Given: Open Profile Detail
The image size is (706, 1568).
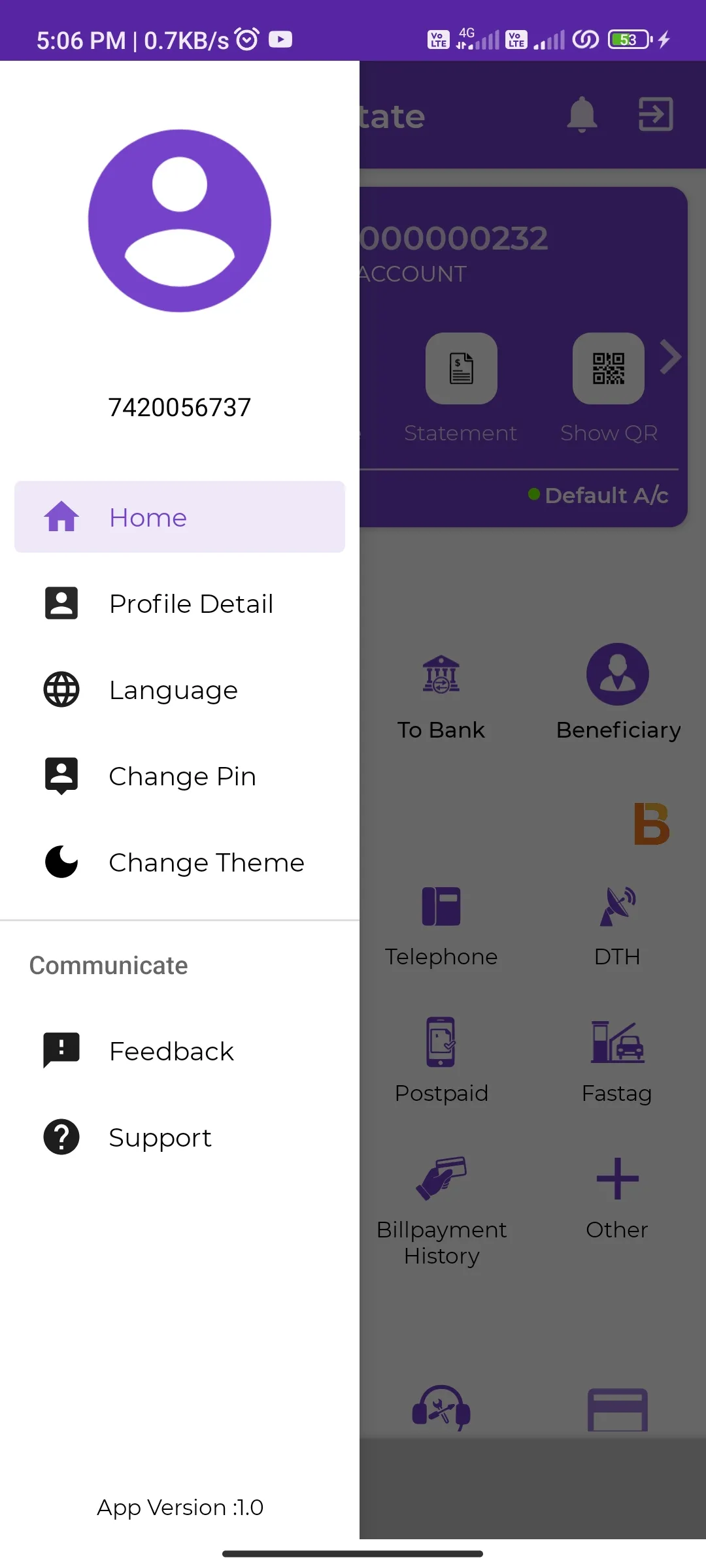Looking at the screenshot, I should (179, 604).
